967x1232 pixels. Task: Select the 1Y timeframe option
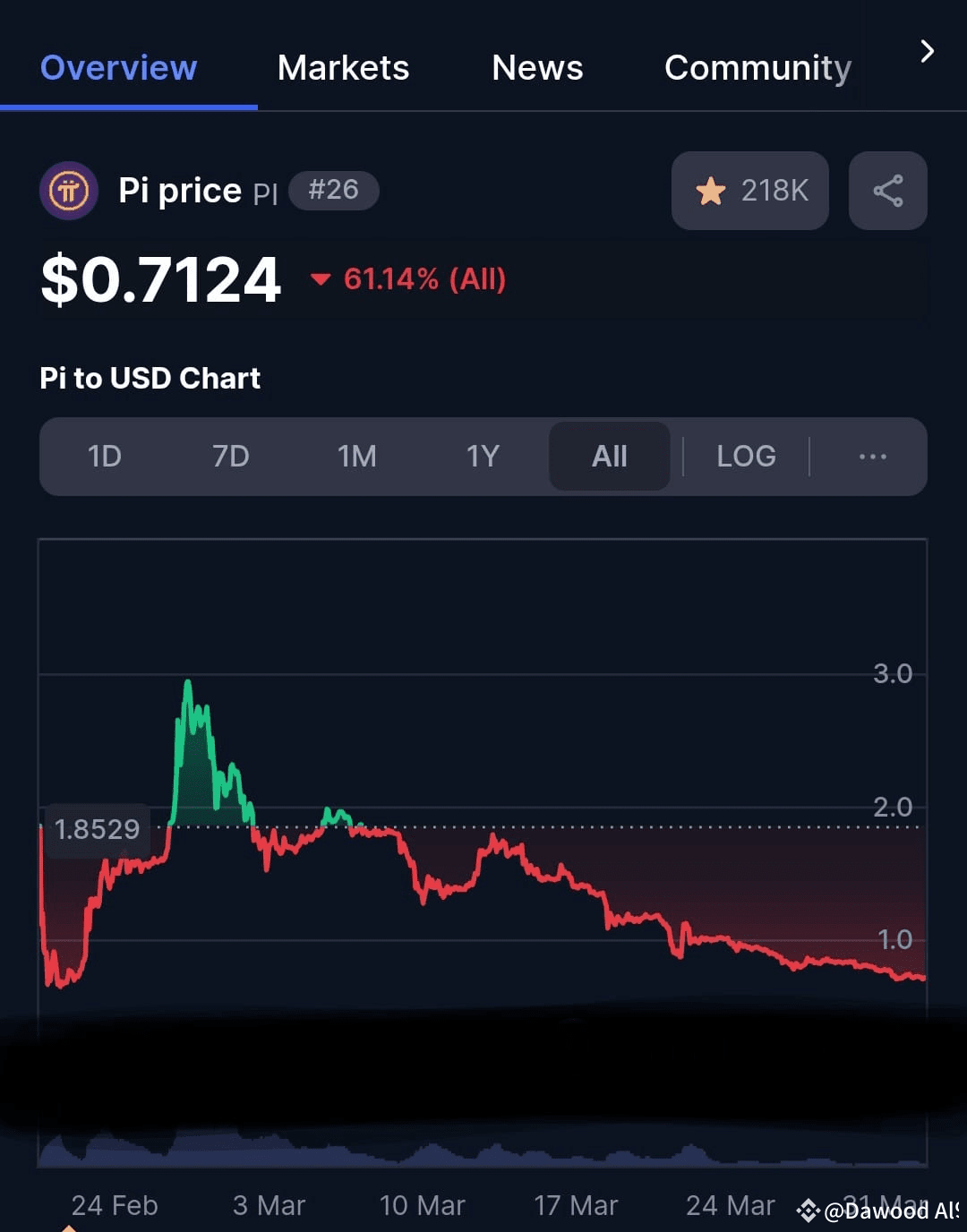coord(482,457)
